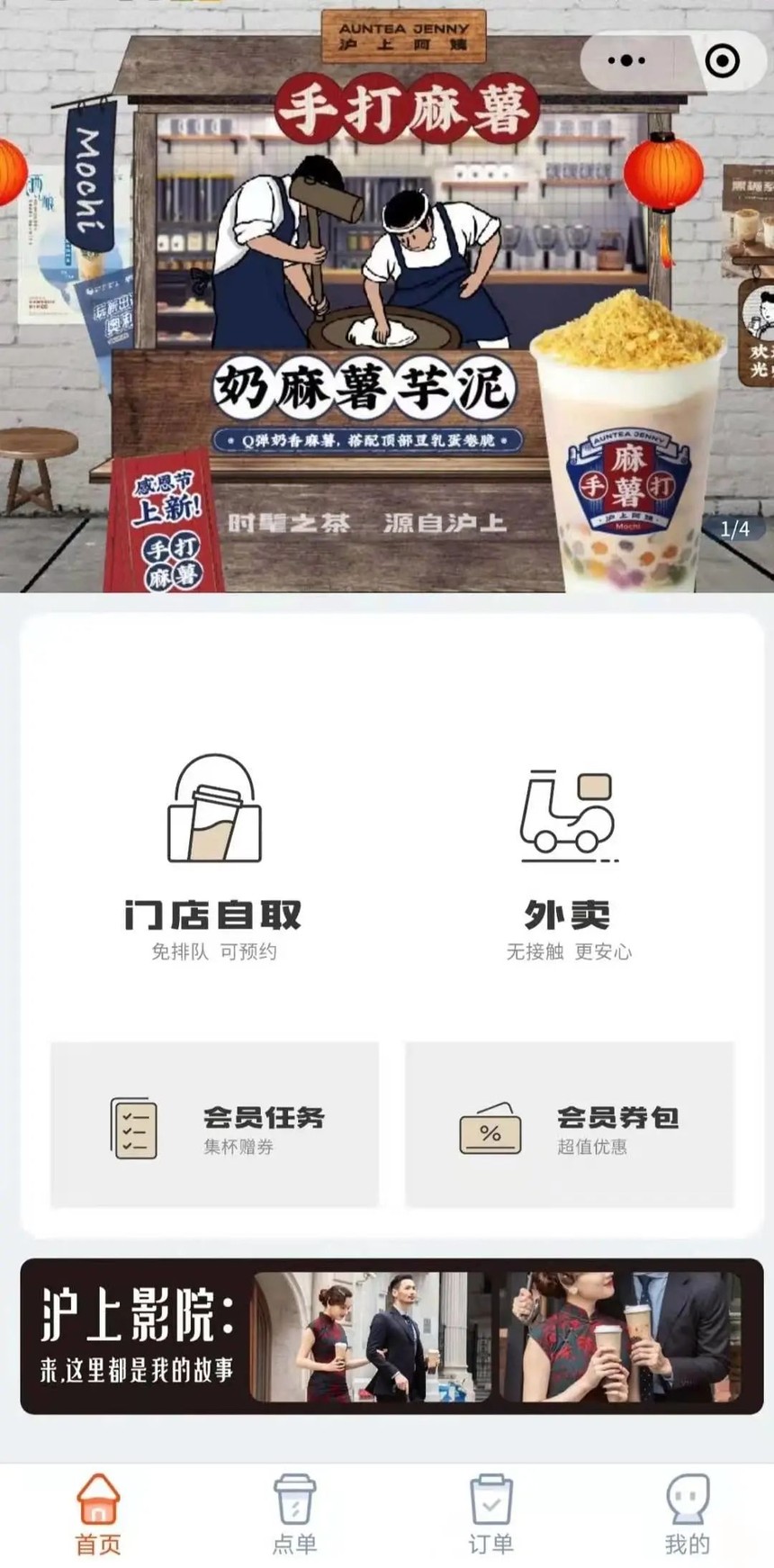774x1568 pixels.
Task: Switch to the 订单 orders tab
Action: point(490,1516)
